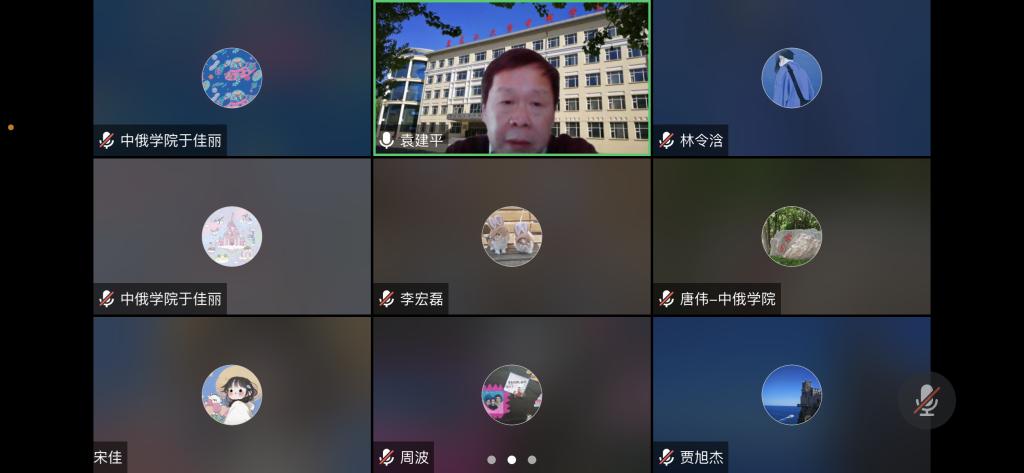Screen dimensions: 1024x473
Task: Select 李宏磊's participant tile
Action: pyautogui.click(x=511, y=236)
